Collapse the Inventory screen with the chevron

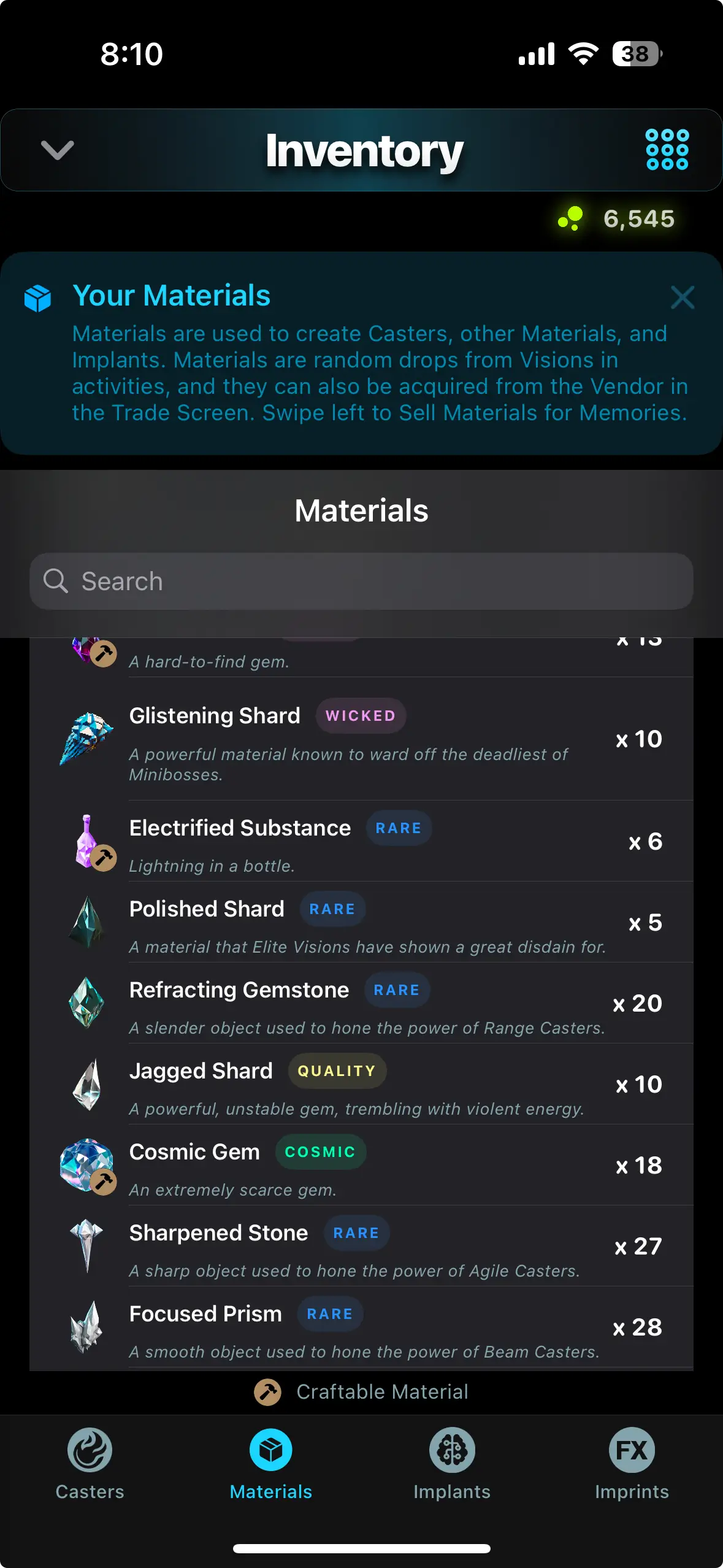[57, 150]
